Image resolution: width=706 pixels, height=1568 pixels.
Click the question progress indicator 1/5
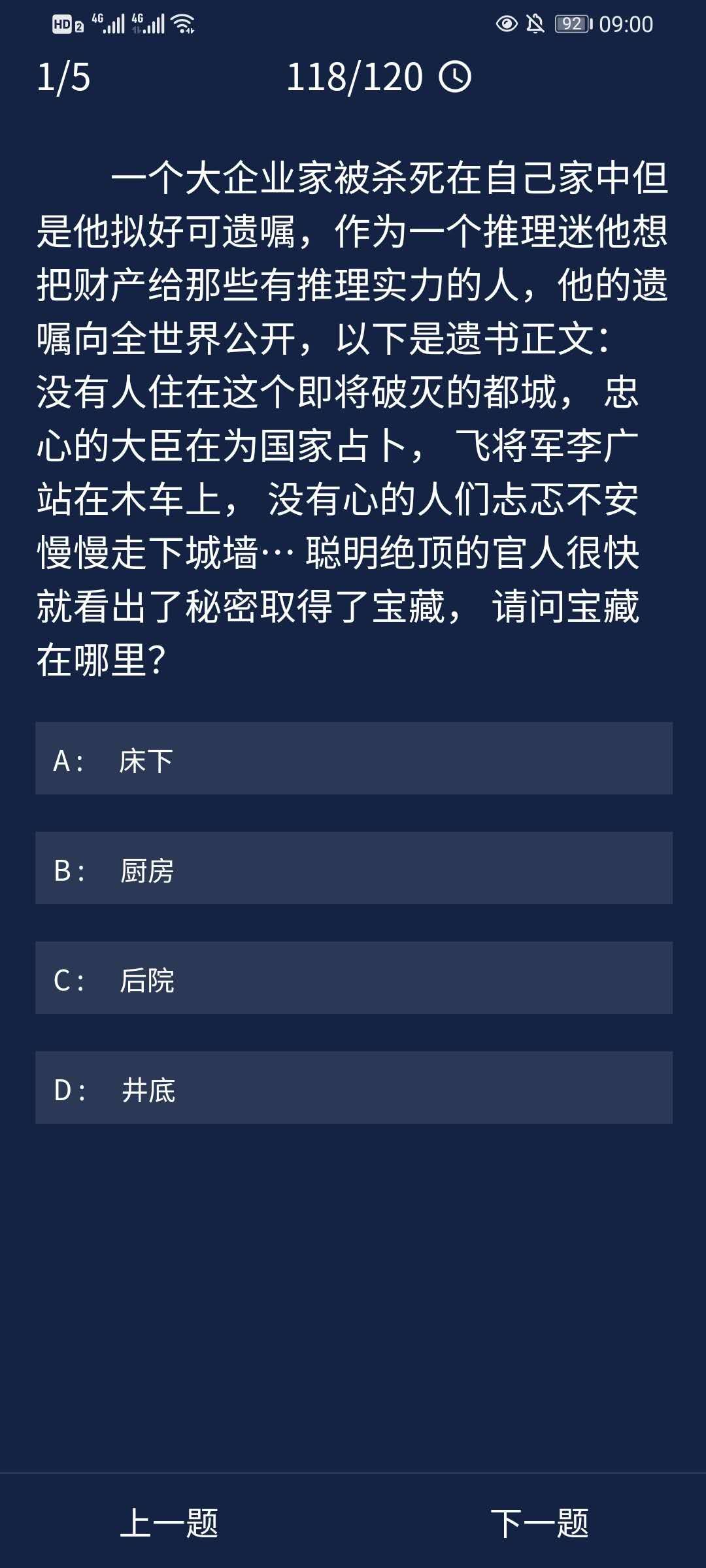coord(63,78)
